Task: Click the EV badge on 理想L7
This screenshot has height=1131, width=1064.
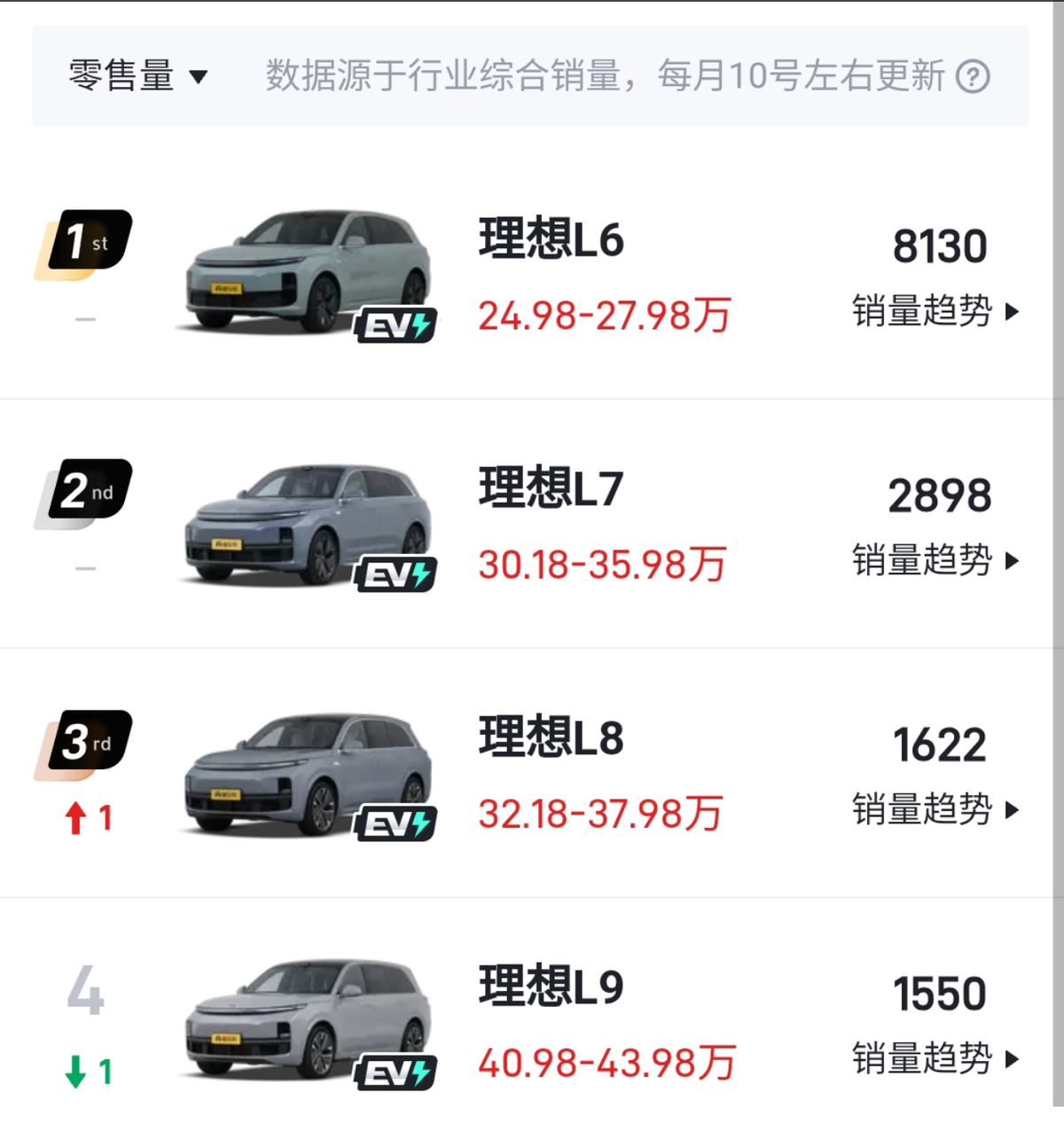Action: pyautogui.click(x=397, y=575)
